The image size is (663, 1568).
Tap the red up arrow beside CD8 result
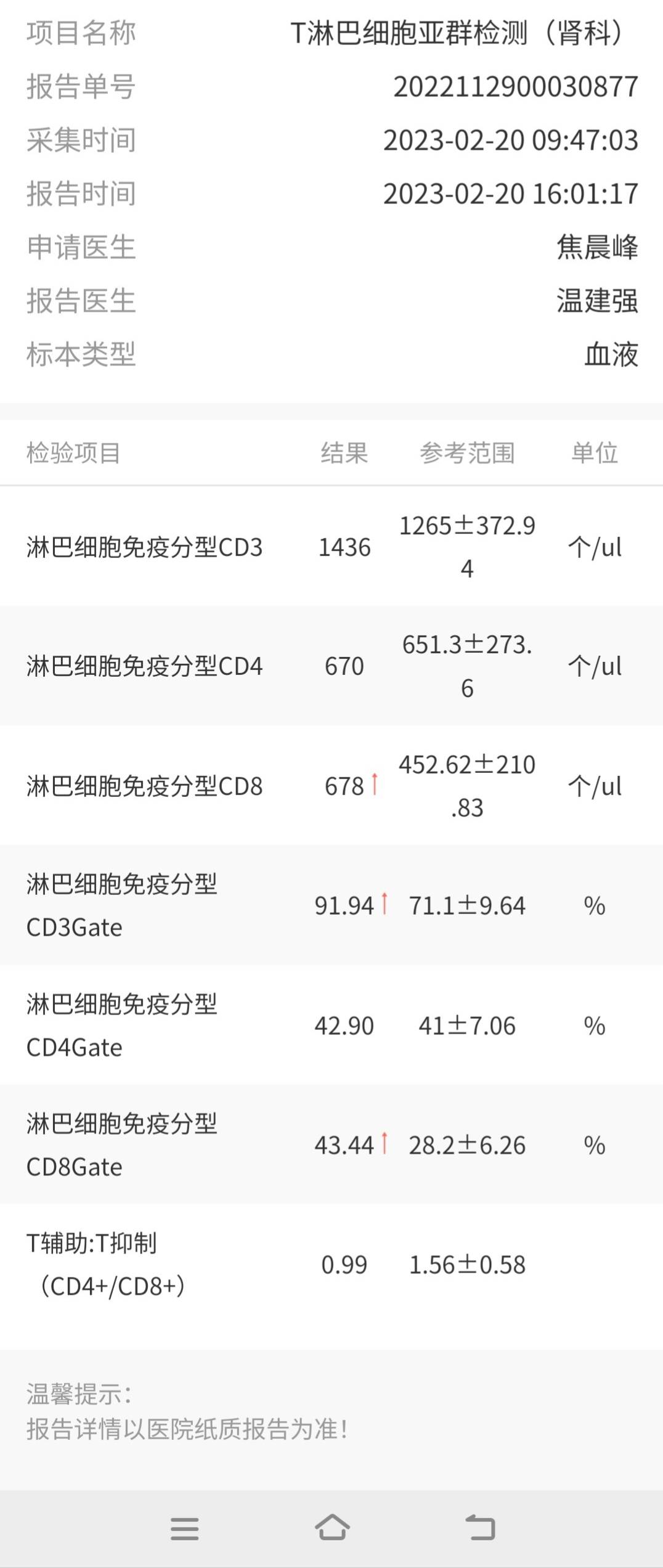(x=376, y=784)
